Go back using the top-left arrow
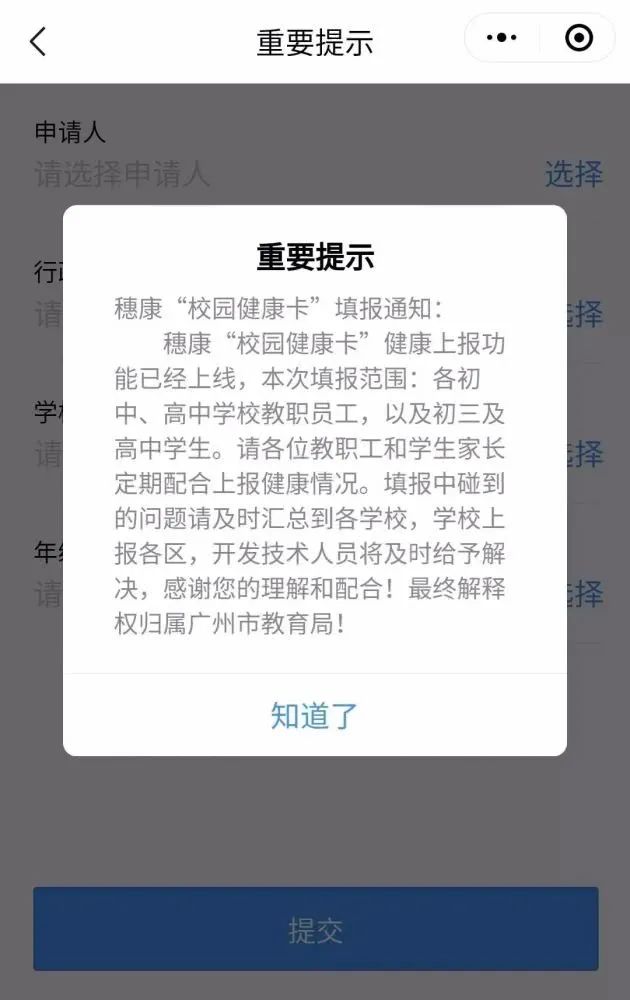The height and width of the screenshot is (1000, 630). (38, 42)
